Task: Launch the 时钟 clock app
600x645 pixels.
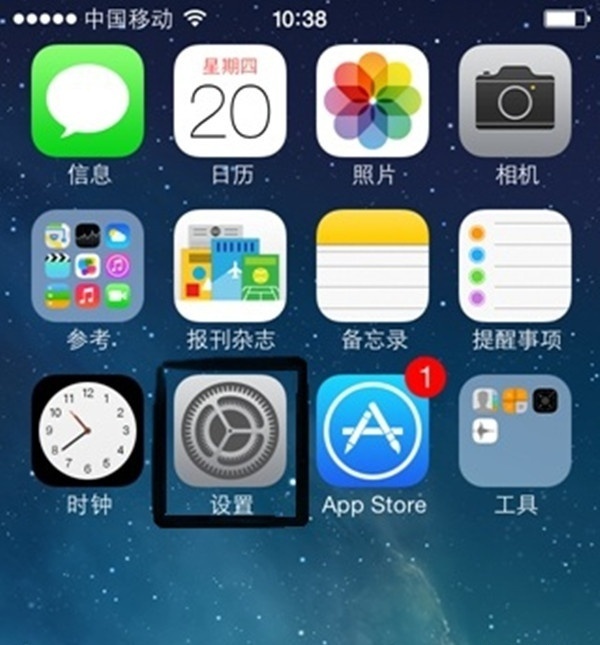Action: point(88,430)
